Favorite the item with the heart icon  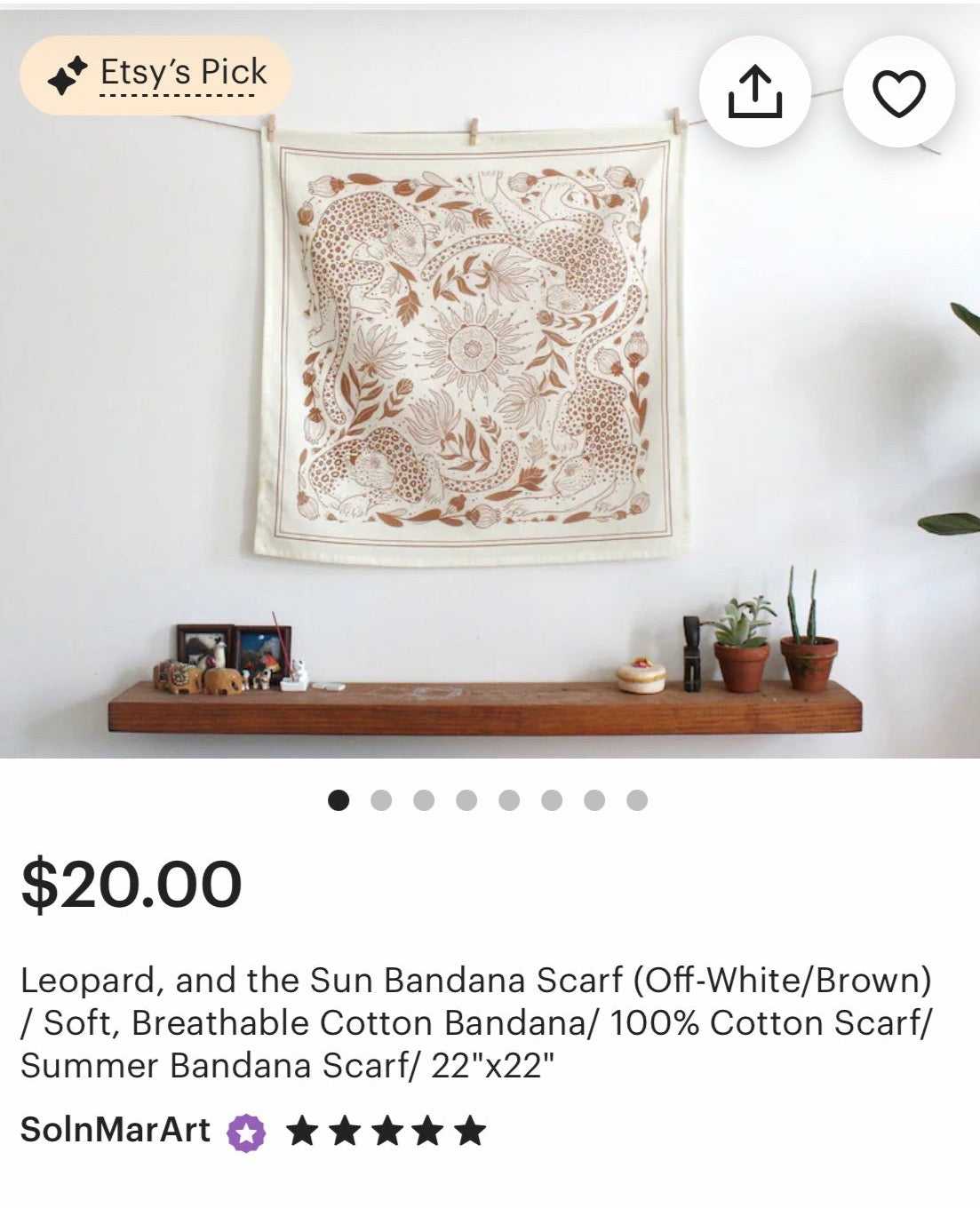click(x=898, y=91)
